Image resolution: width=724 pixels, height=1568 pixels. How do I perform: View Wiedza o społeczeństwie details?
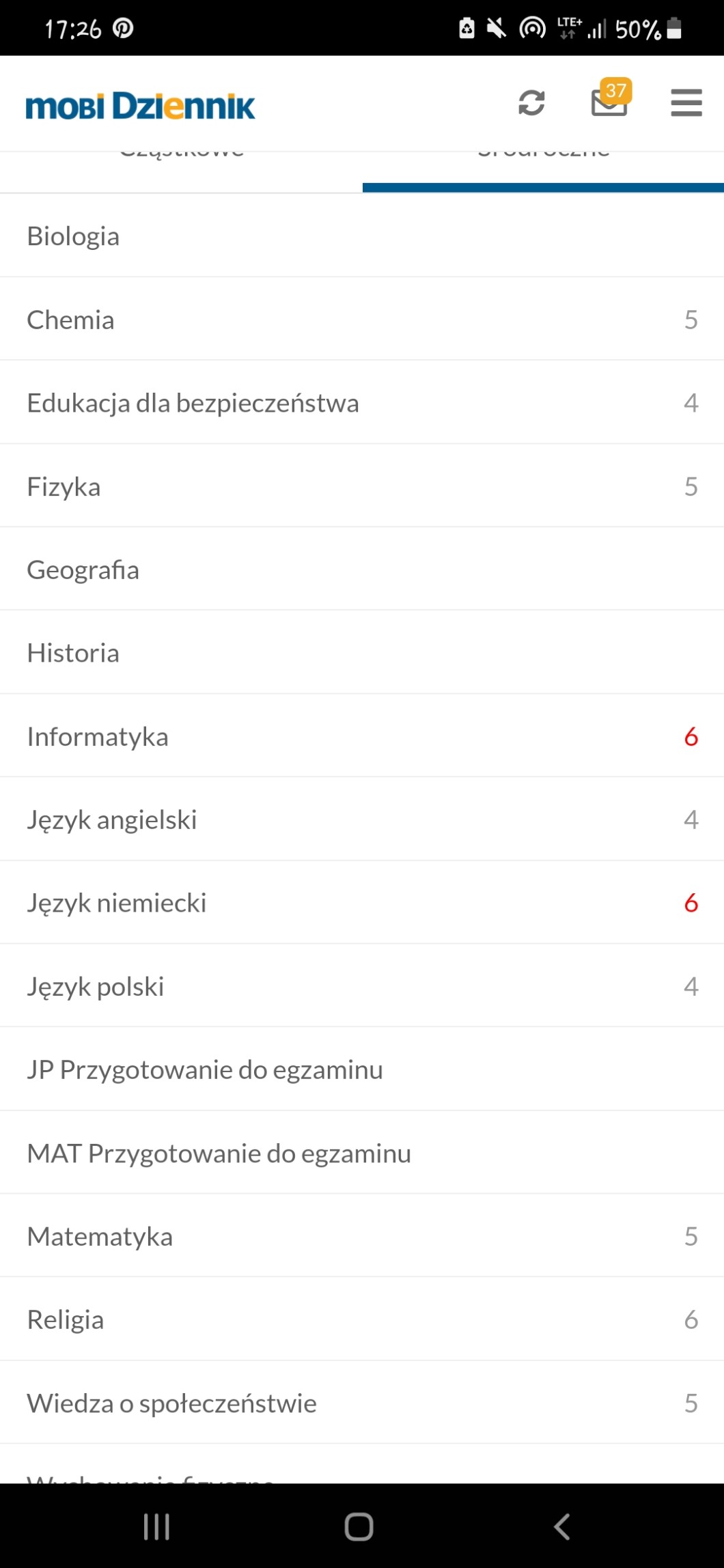[362, 1403]
